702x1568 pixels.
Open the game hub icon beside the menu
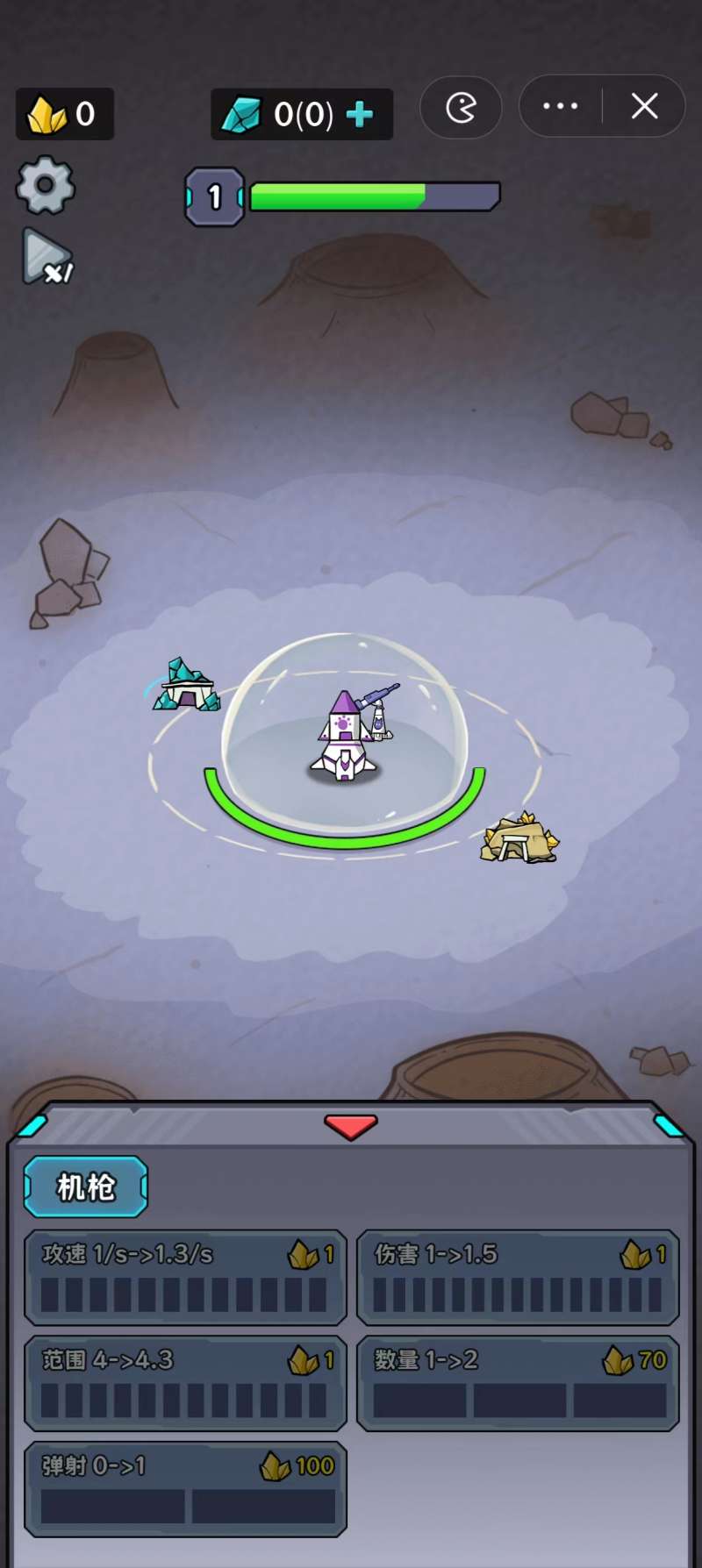coord(461,107)
